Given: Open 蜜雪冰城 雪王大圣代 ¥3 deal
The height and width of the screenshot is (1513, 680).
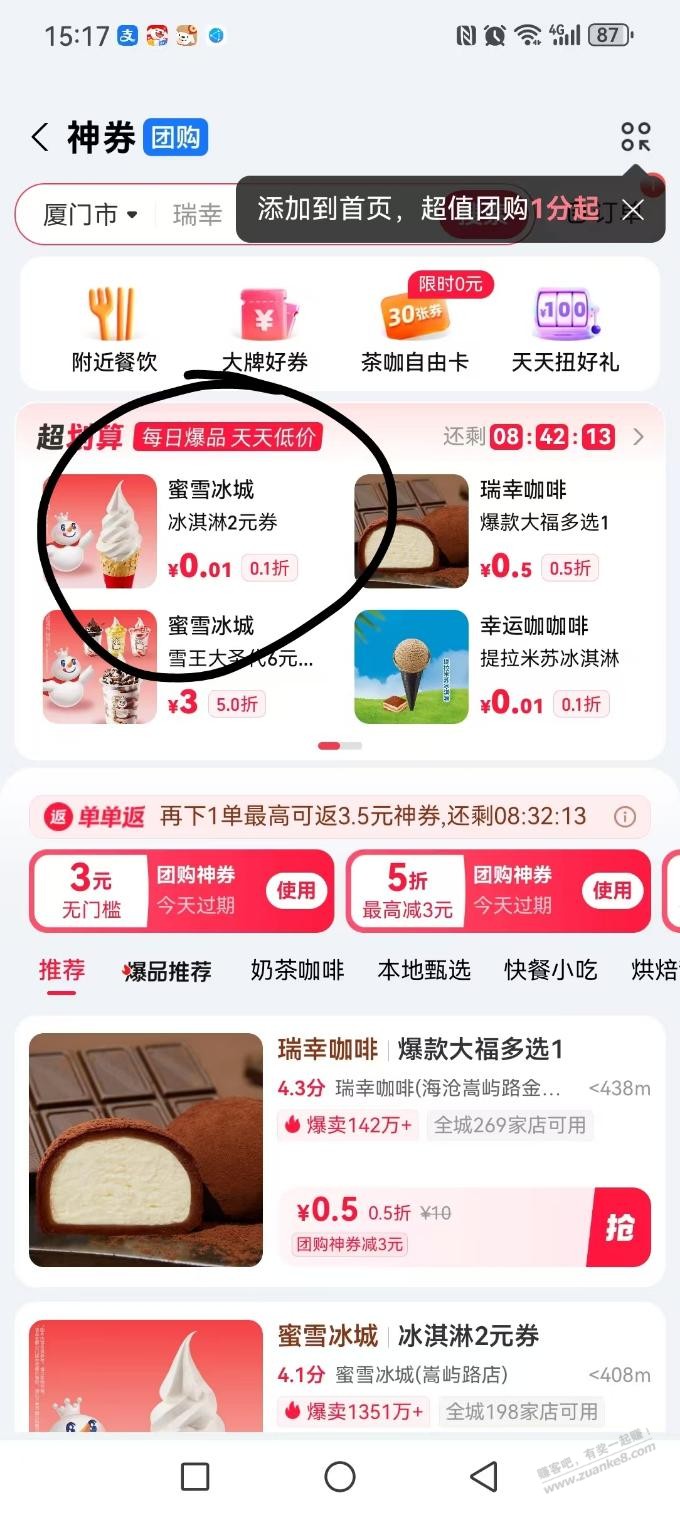Looking at the screenshot, I should [x=180, y=667].
